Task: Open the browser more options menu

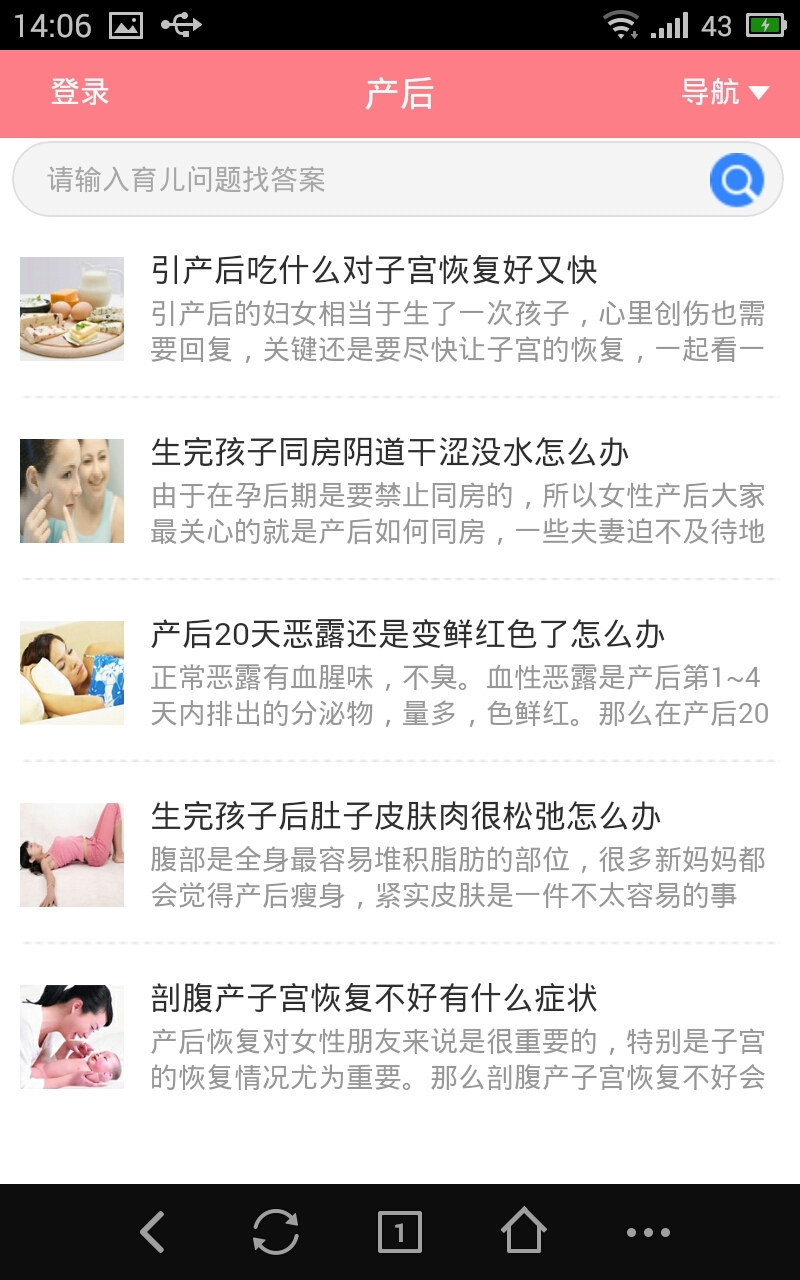Action: [648, 1232]
